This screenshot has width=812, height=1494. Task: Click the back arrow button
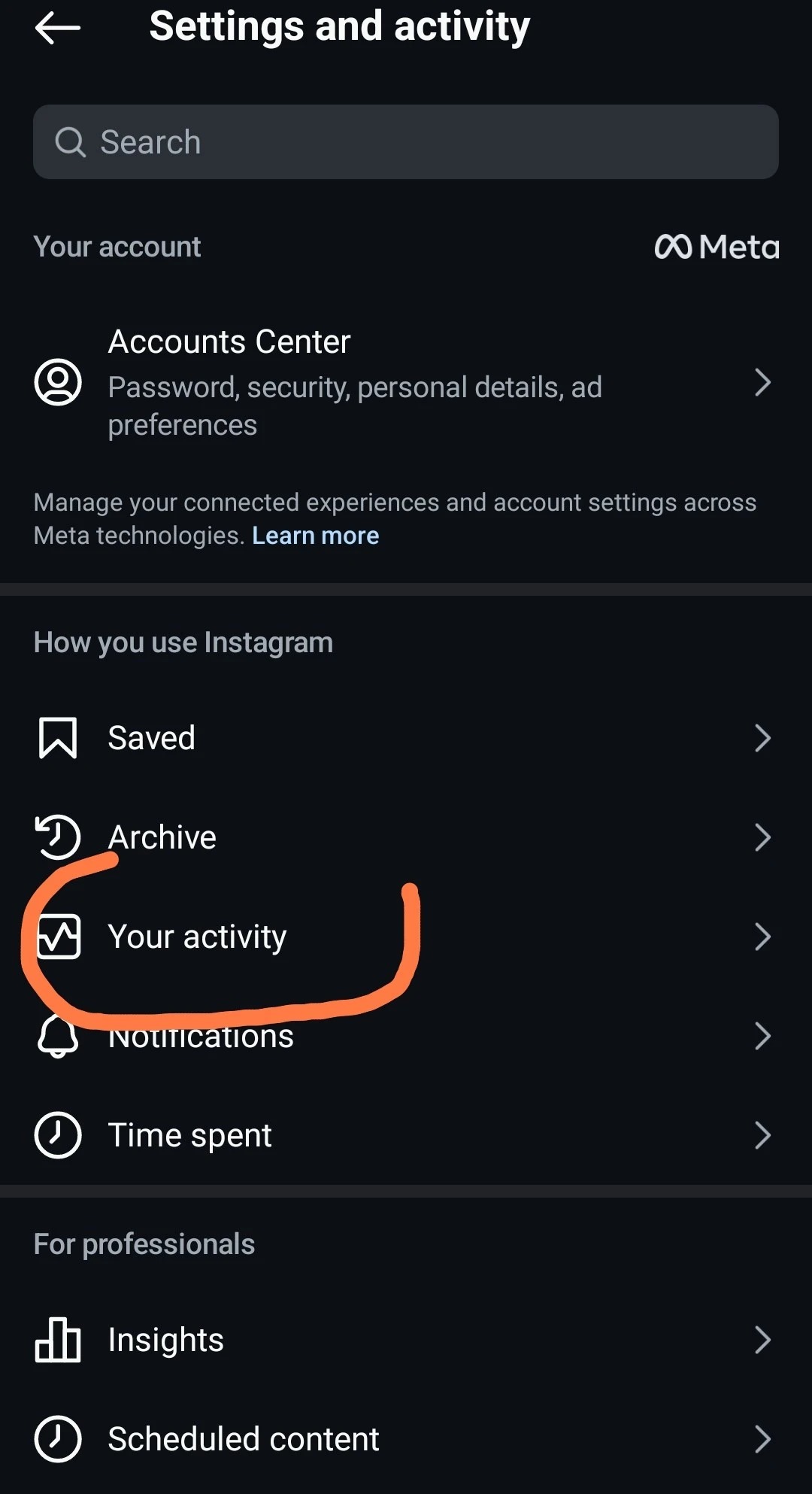pyautogui.click(x=56, y=27)
